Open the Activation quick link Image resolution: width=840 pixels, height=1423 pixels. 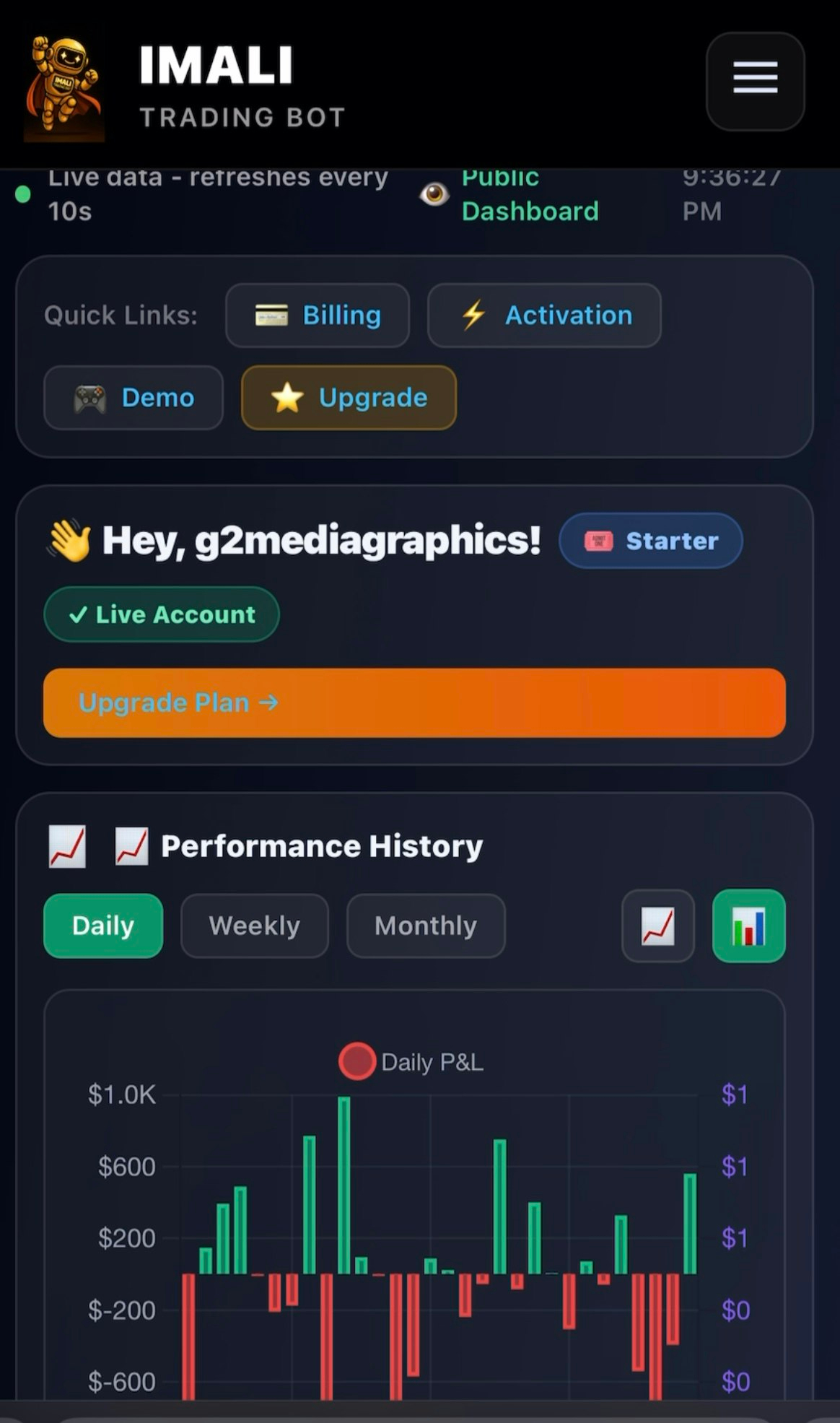coord(544,316)
